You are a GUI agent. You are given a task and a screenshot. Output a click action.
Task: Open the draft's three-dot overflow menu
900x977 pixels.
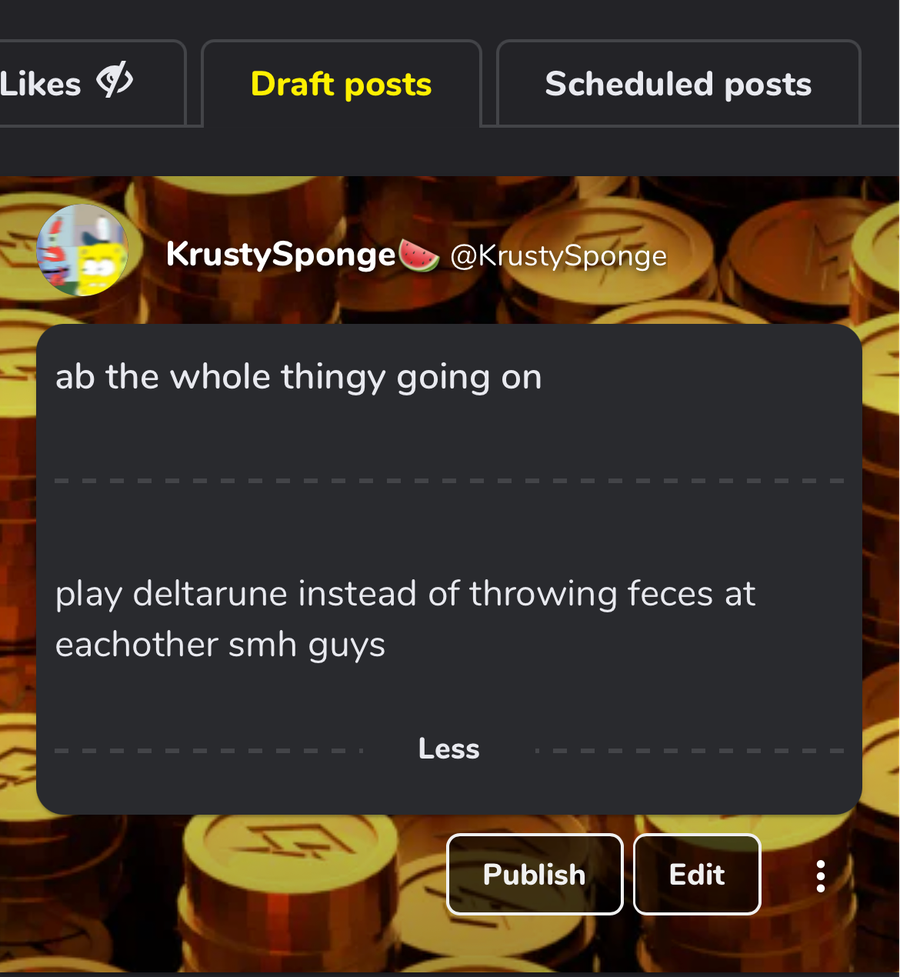820,876
